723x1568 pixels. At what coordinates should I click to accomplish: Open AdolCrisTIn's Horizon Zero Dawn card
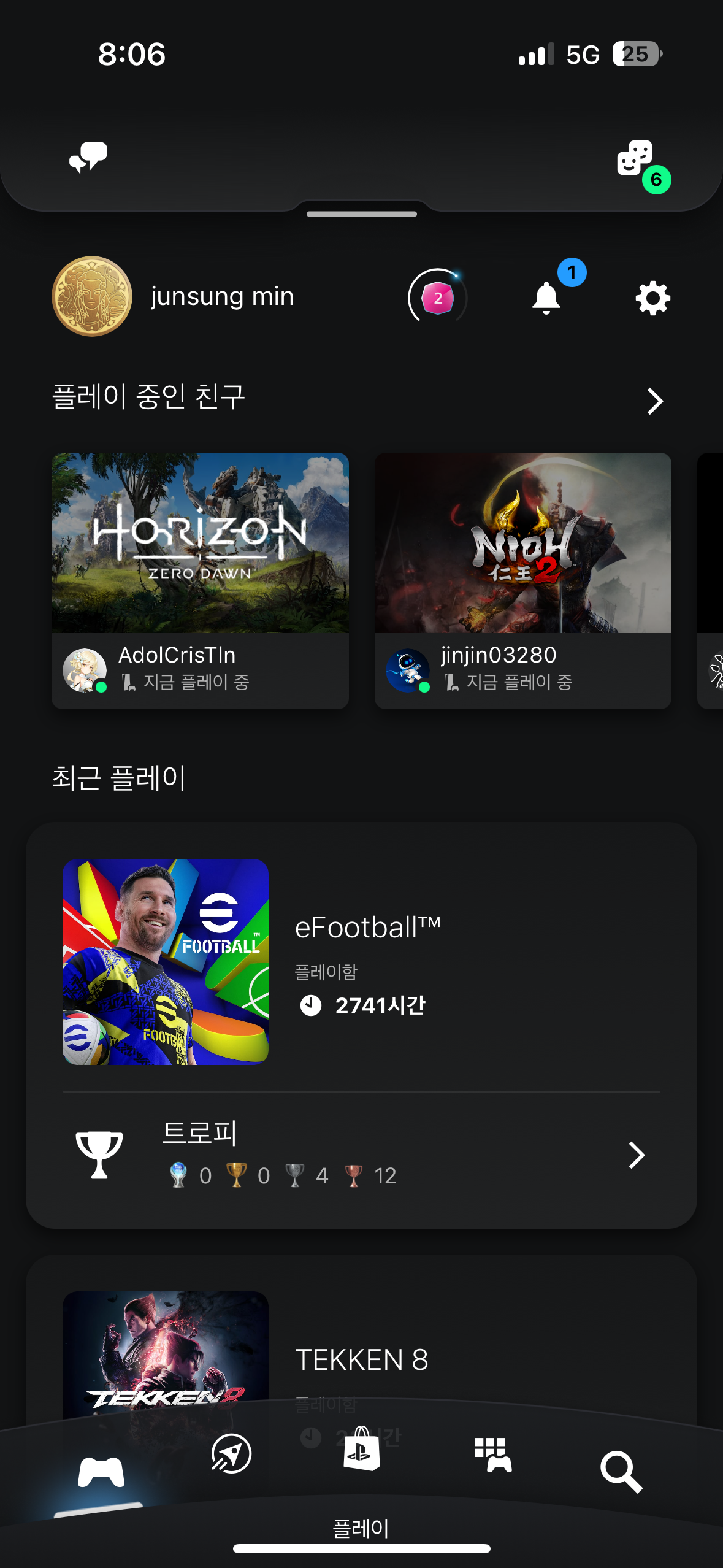pos(200,580)
